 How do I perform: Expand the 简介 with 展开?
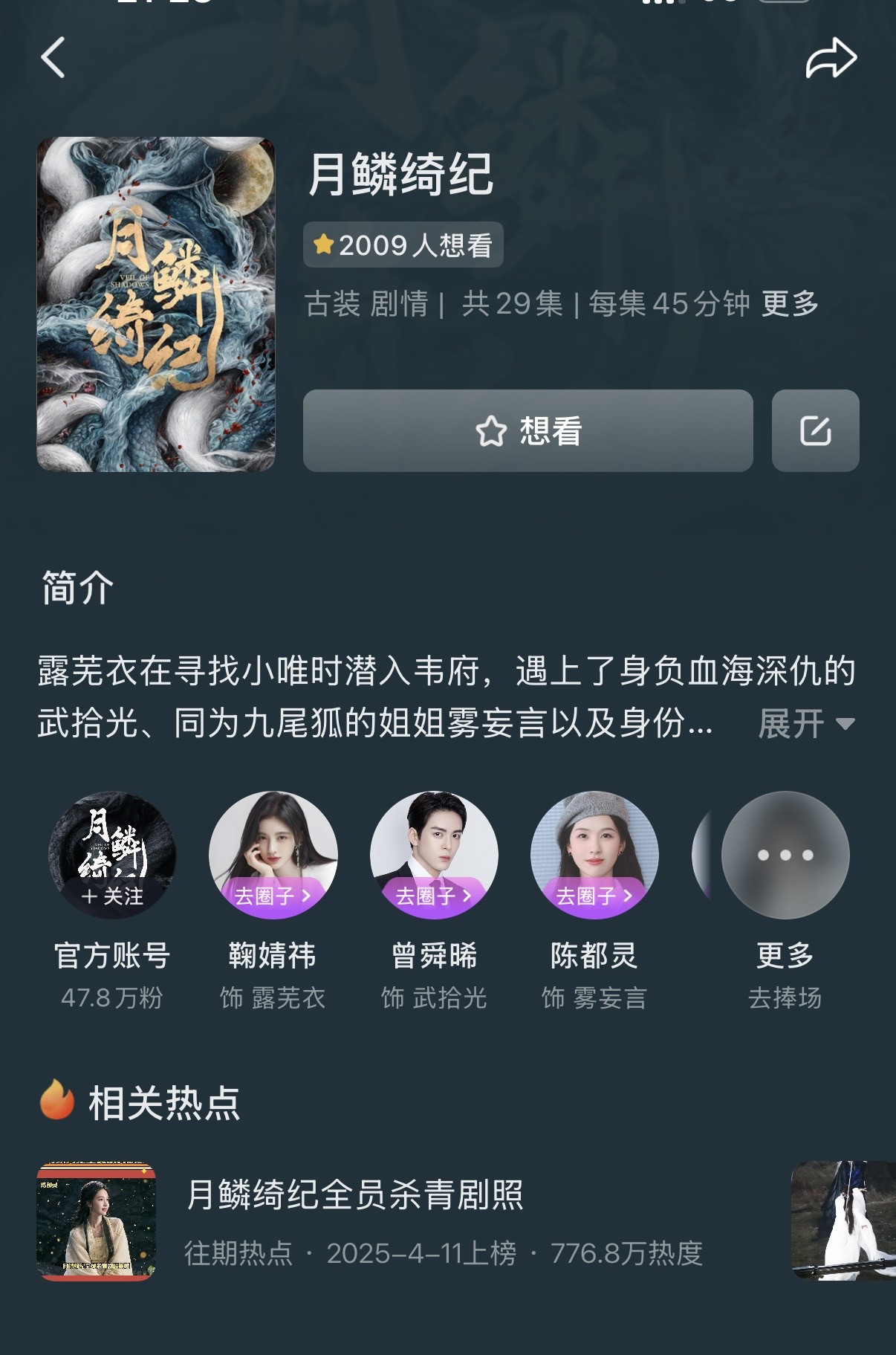(806, 723)
